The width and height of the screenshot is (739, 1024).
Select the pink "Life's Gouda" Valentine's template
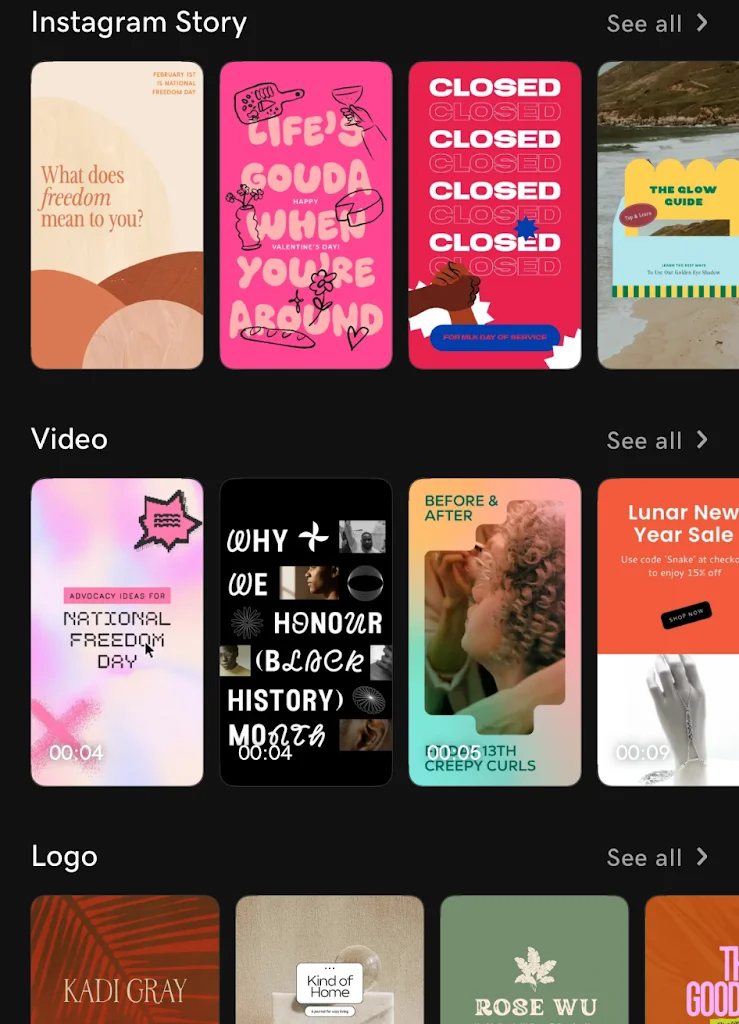coord(306,215)
